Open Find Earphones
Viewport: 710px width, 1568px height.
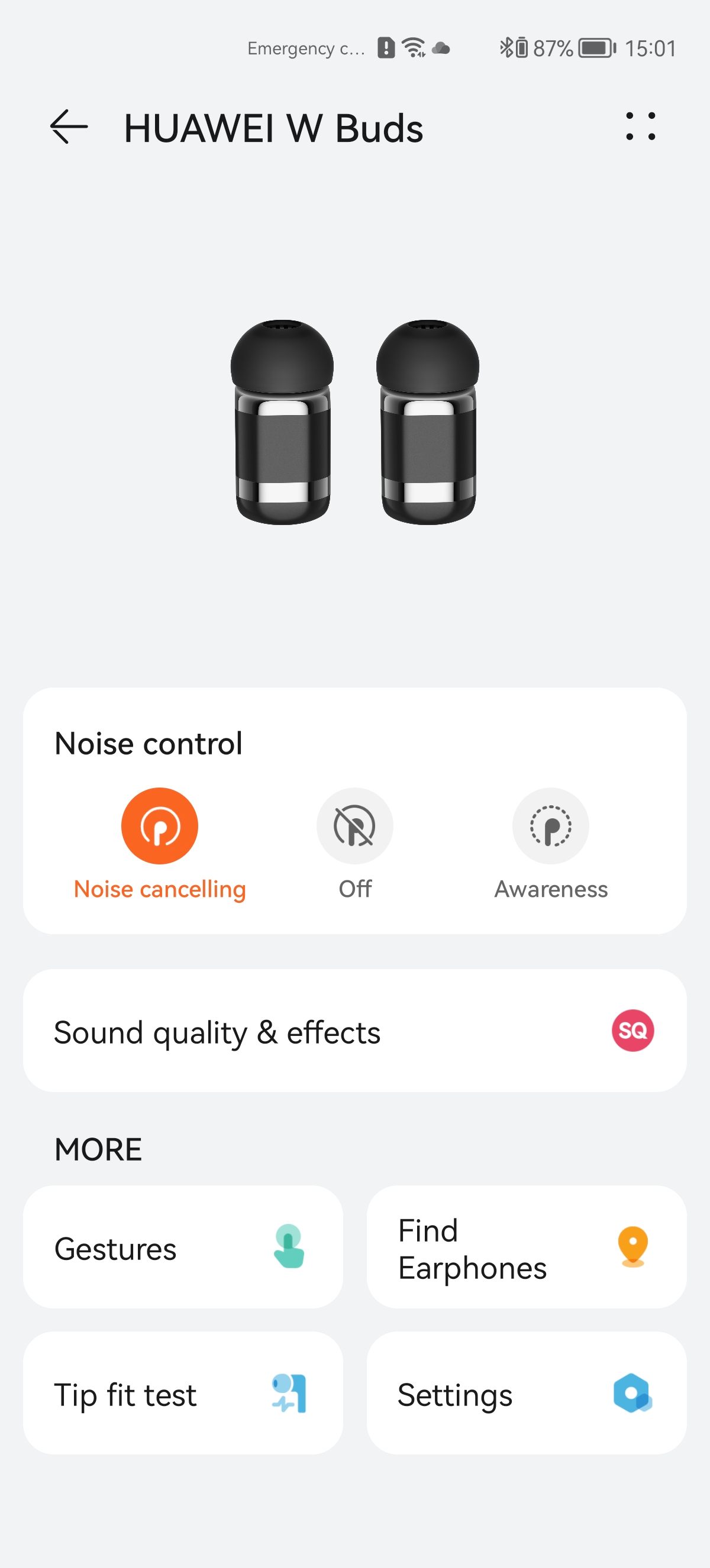coord(526,1248)
